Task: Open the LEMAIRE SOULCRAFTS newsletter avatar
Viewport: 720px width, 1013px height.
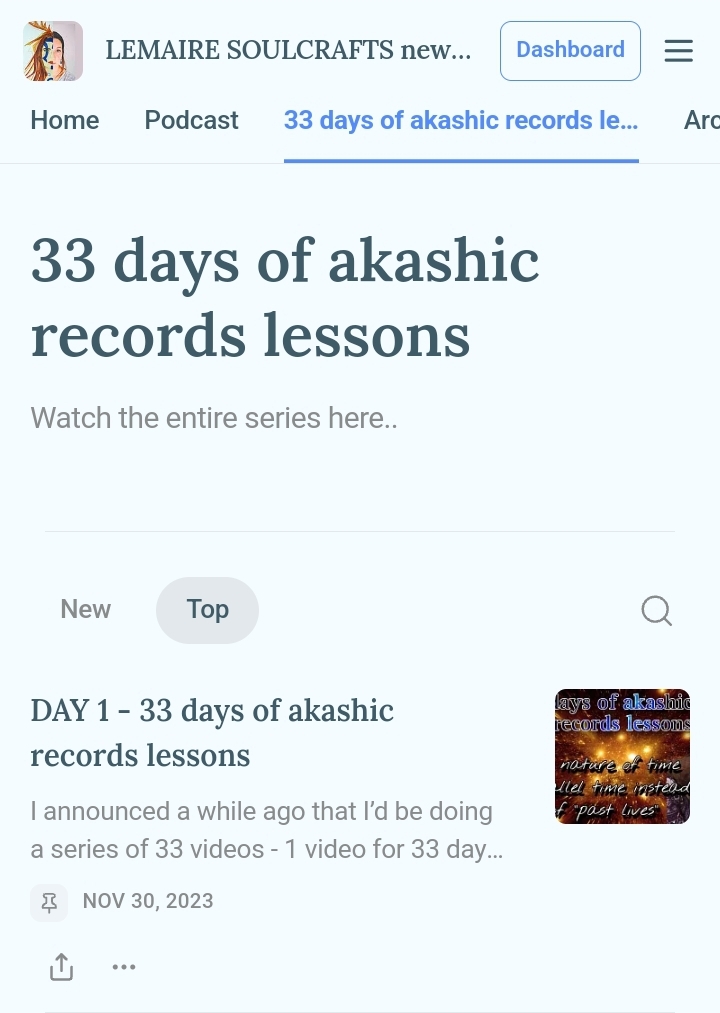Action: pyautogui.click(x=53, y=51)
